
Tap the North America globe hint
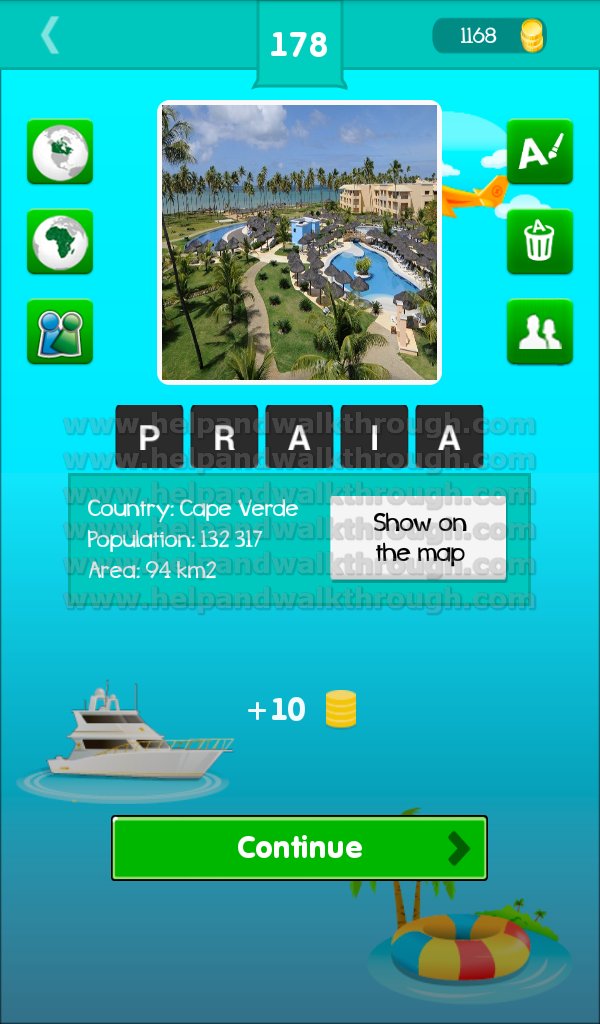(x=60, y=152)
